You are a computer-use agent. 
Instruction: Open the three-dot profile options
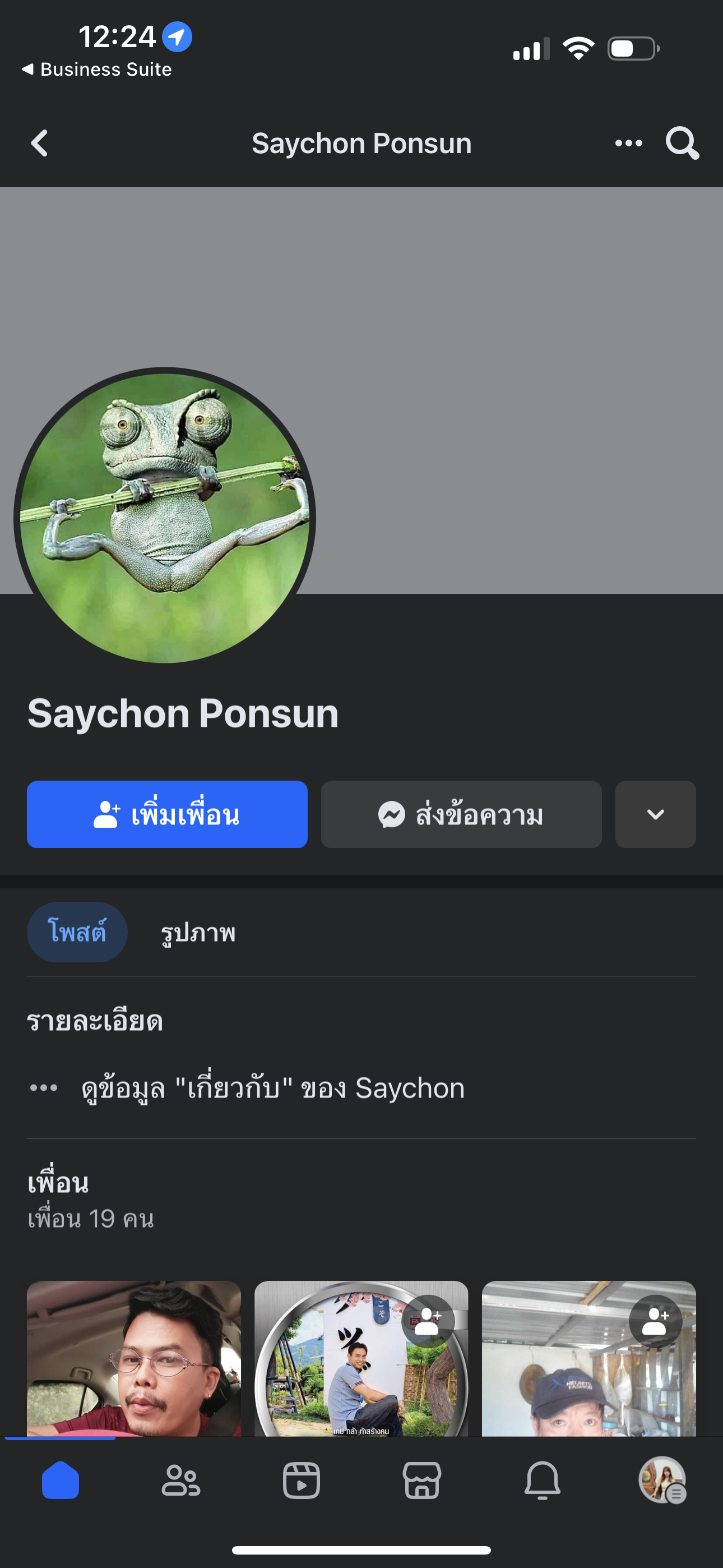628,144
